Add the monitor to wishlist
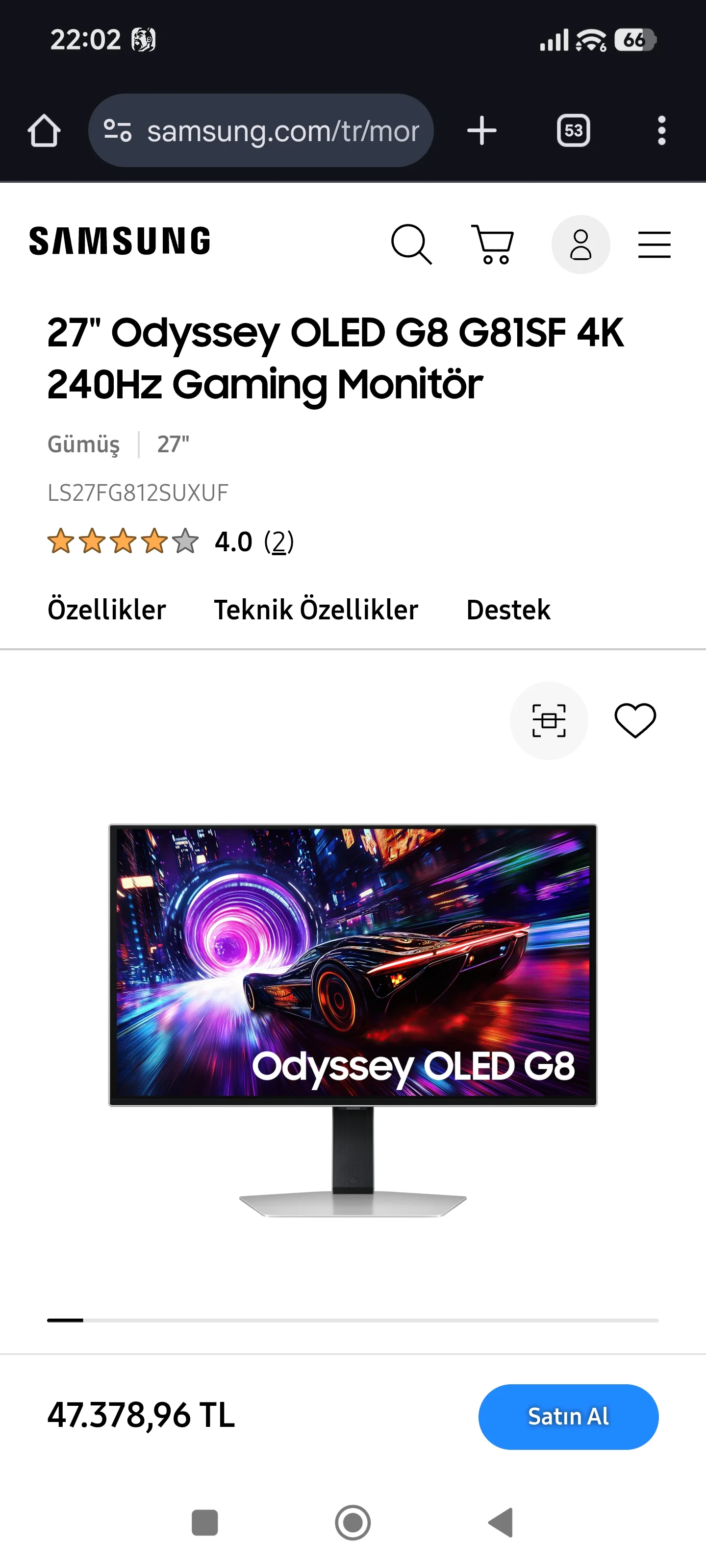Viewport: 706px width, 1568px height. pos(635,721)
